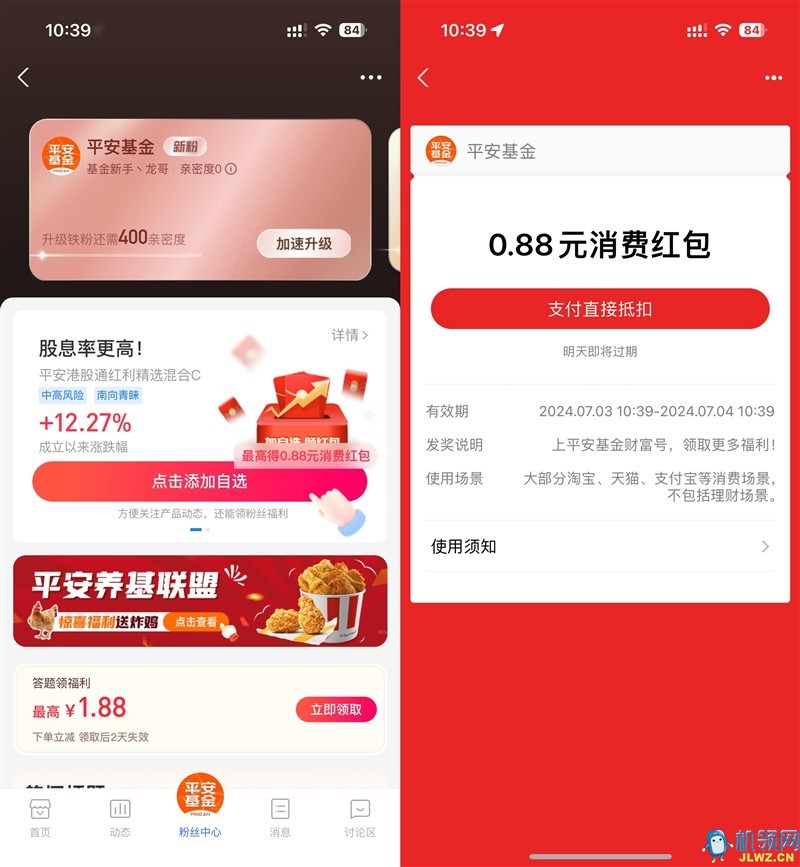Image resolution: width=800 pixels, height=867 pixels.
Task: Tap 立即领取 for the quiz reward
Action: pos(336,710)
